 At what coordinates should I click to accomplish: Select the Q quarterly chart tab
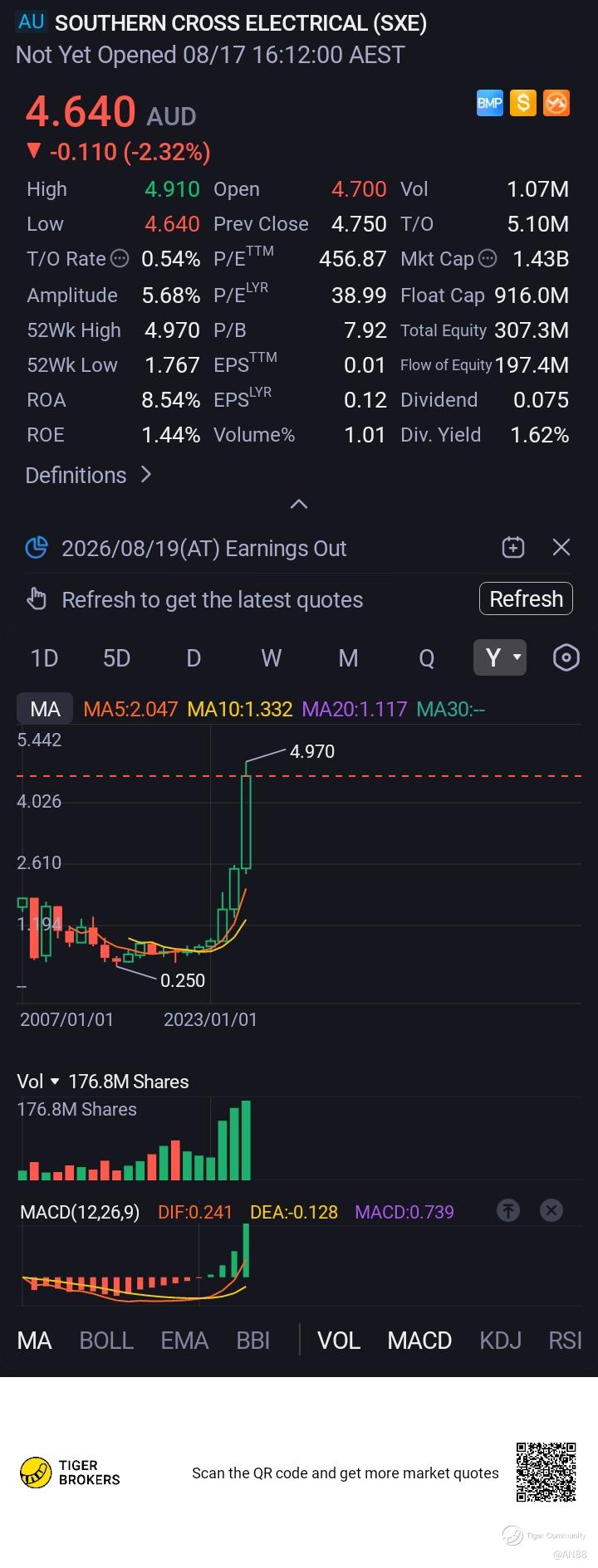tap(426, 658)
